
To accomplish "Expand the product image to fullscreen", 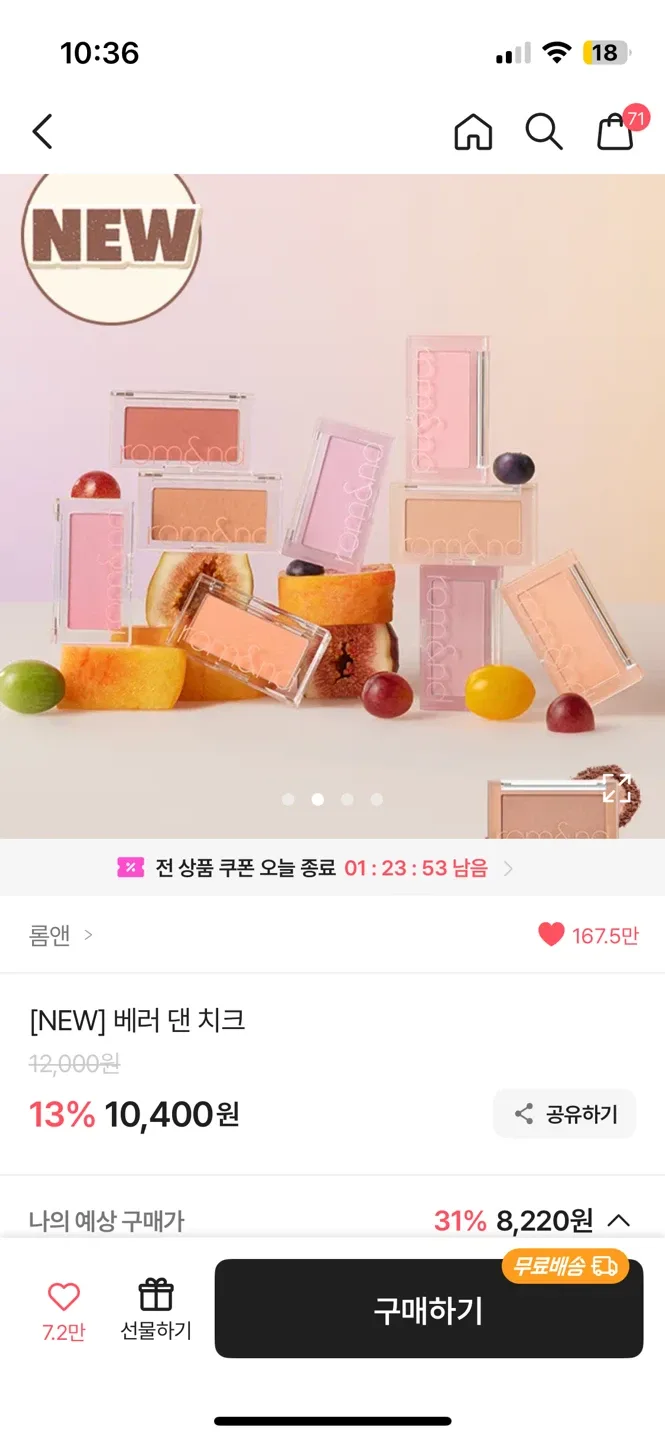I will tap(617, 788).
